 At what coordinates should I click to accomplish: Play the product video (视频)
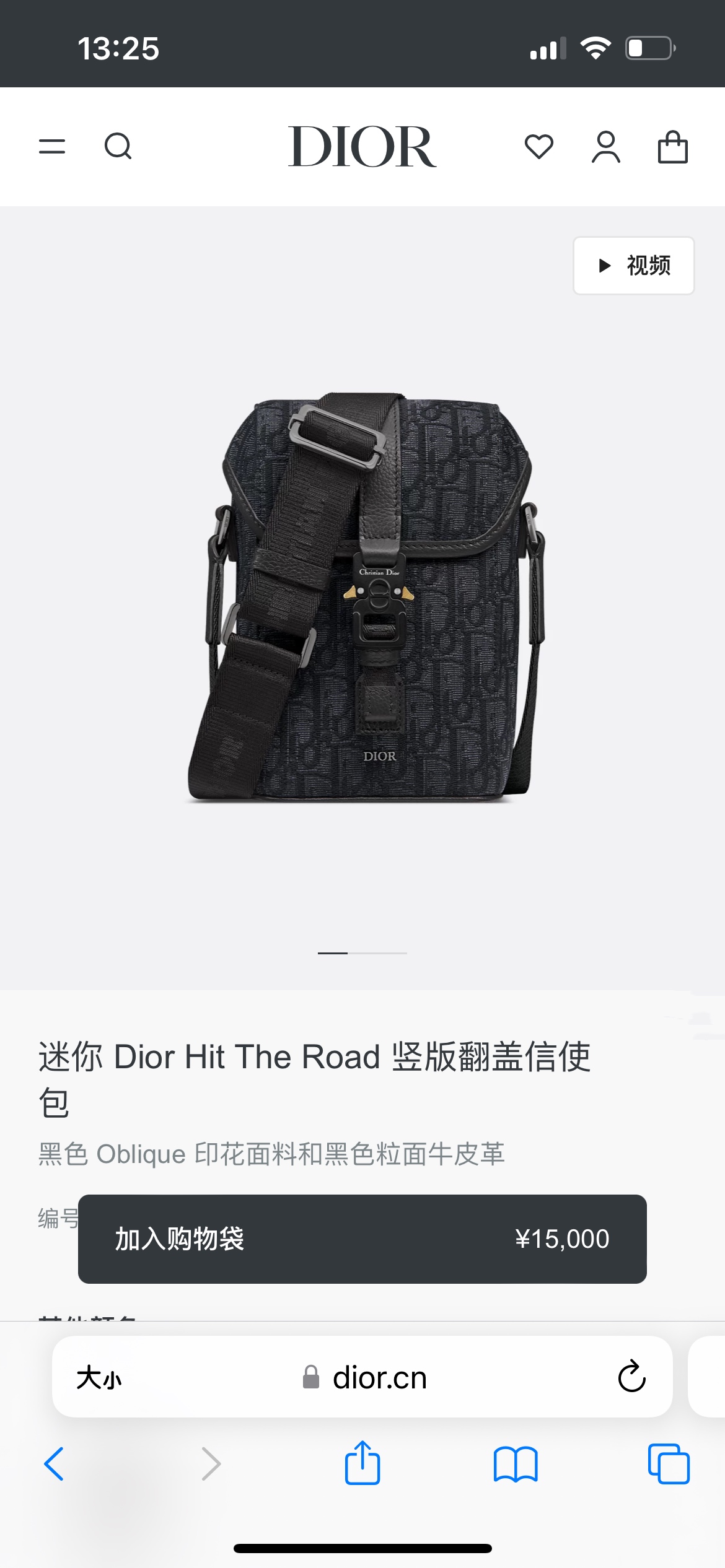pos(633,266)
